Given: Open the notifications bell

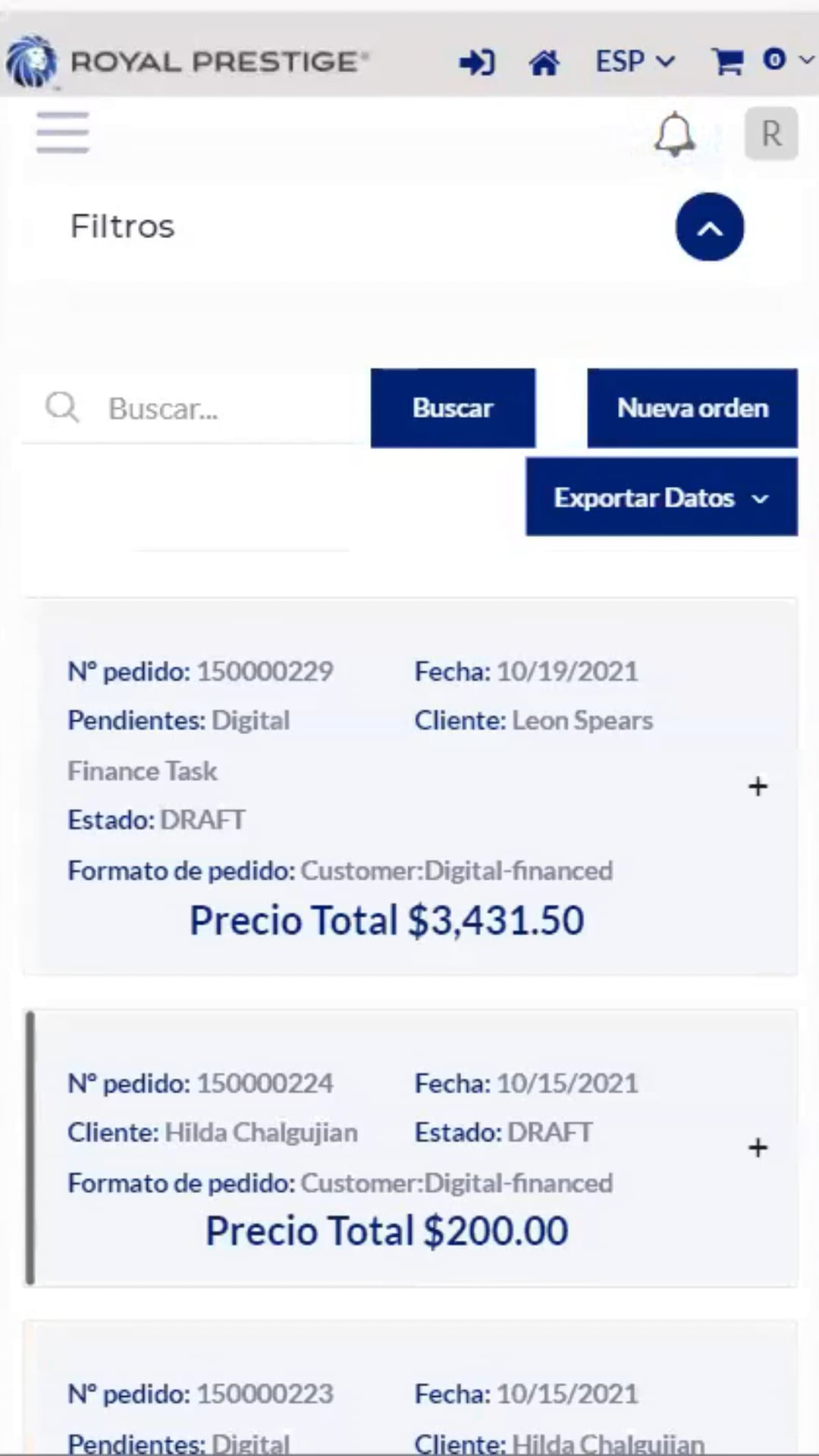Looking at the screenshot, I should pos(674,135).
